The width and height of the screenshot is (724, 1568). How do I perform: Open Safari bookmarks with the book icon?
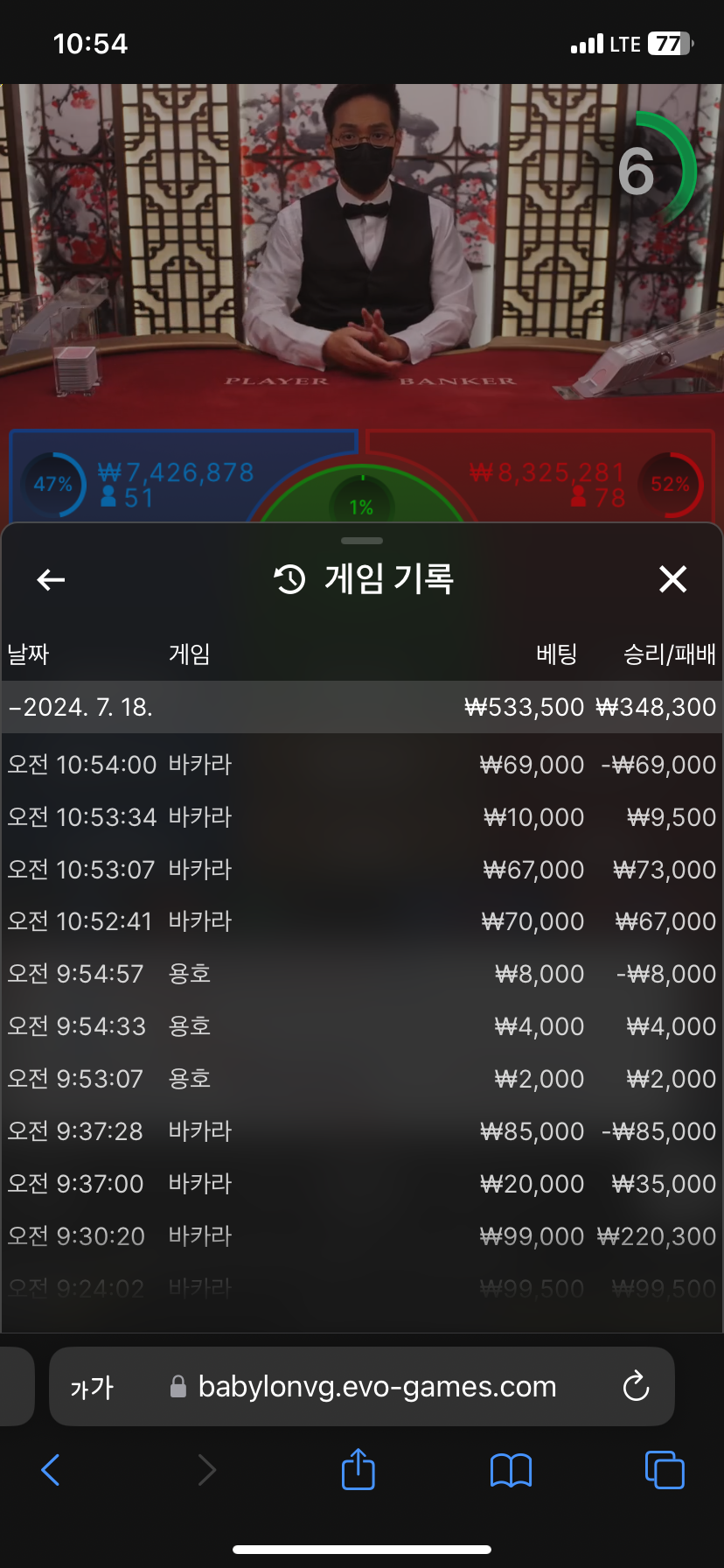(x=511, y=1470)
